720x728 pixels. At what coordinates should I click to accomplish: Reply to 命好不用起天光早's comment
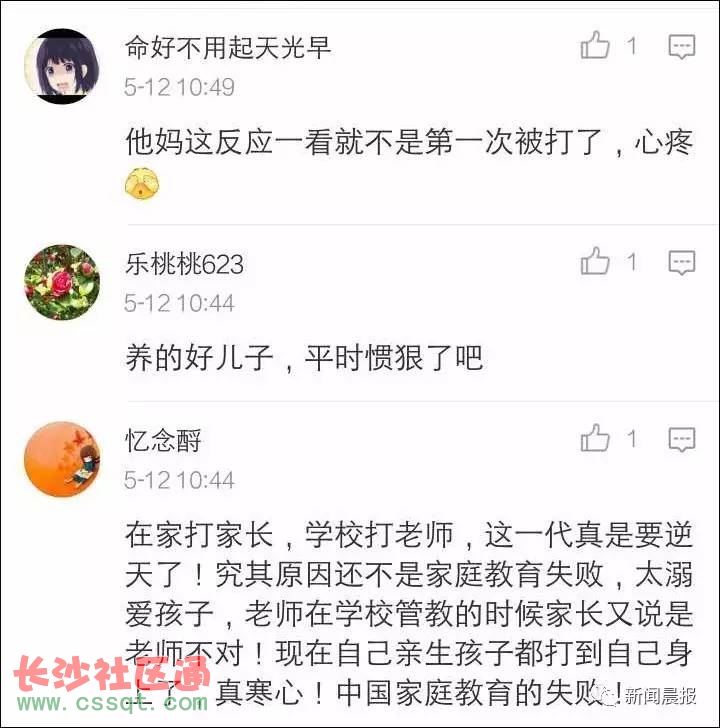point(682,46)
